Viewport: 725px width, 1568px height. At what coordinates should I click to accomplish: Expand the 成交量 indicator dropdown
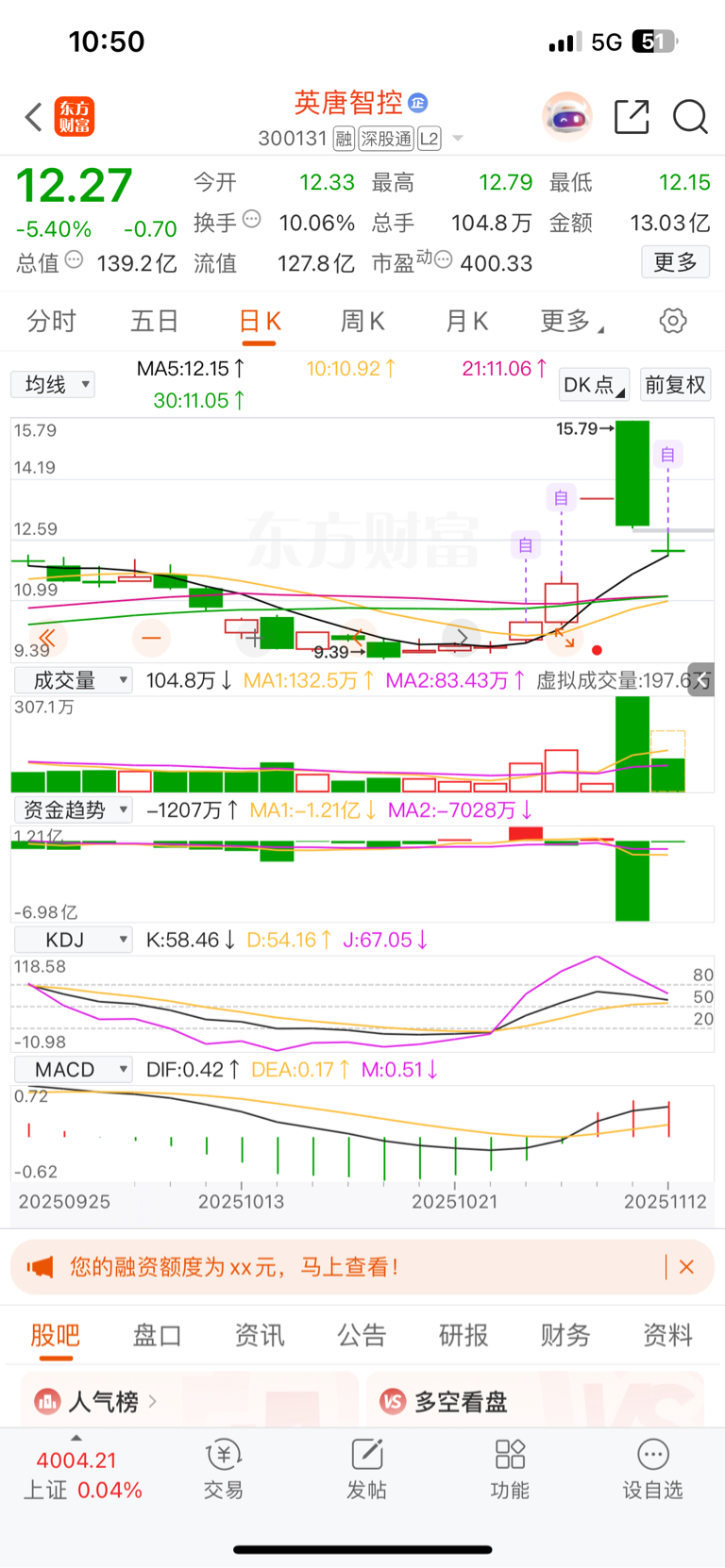tap(73, 680)
